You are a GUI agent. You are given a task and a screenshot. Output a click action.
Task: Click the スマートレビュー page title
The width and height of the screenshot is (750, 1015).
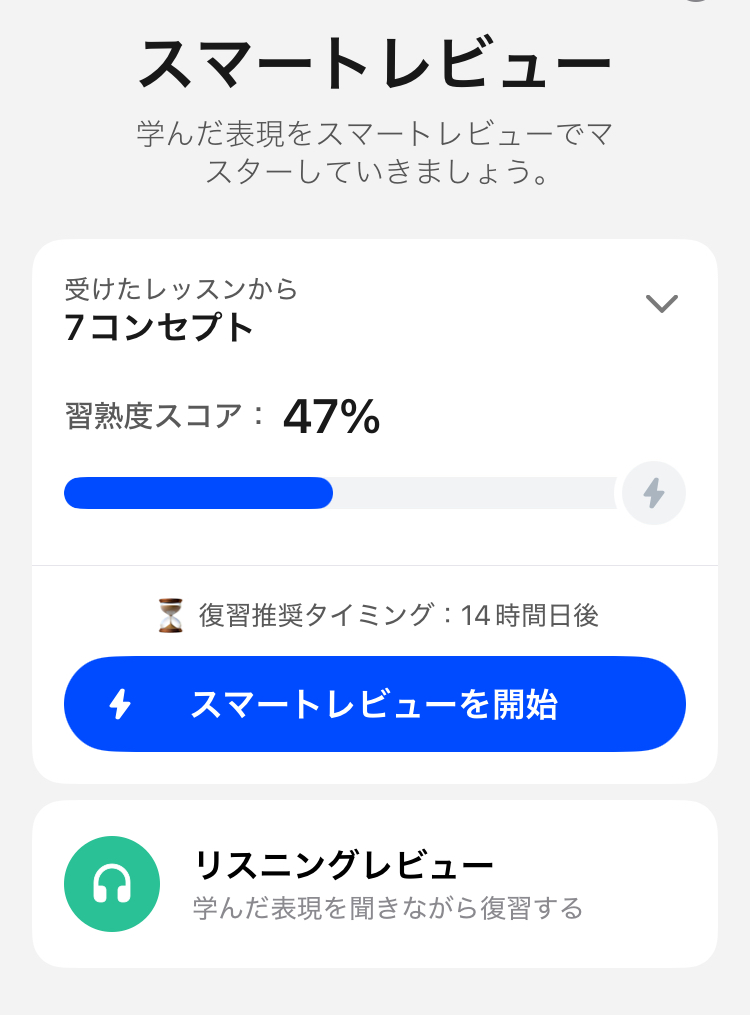pos(375,62)
